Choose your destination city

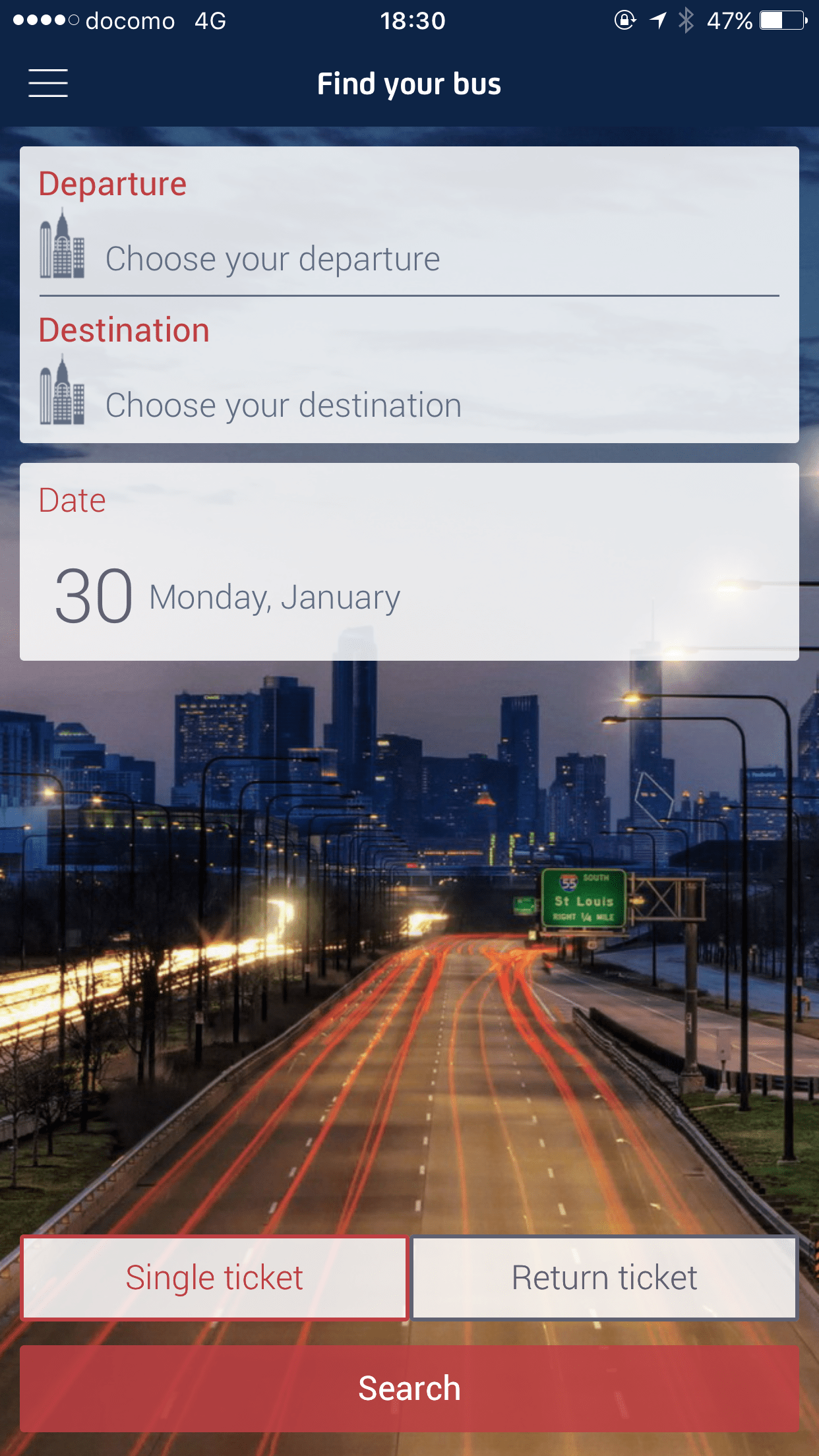[x=284, y=405]
